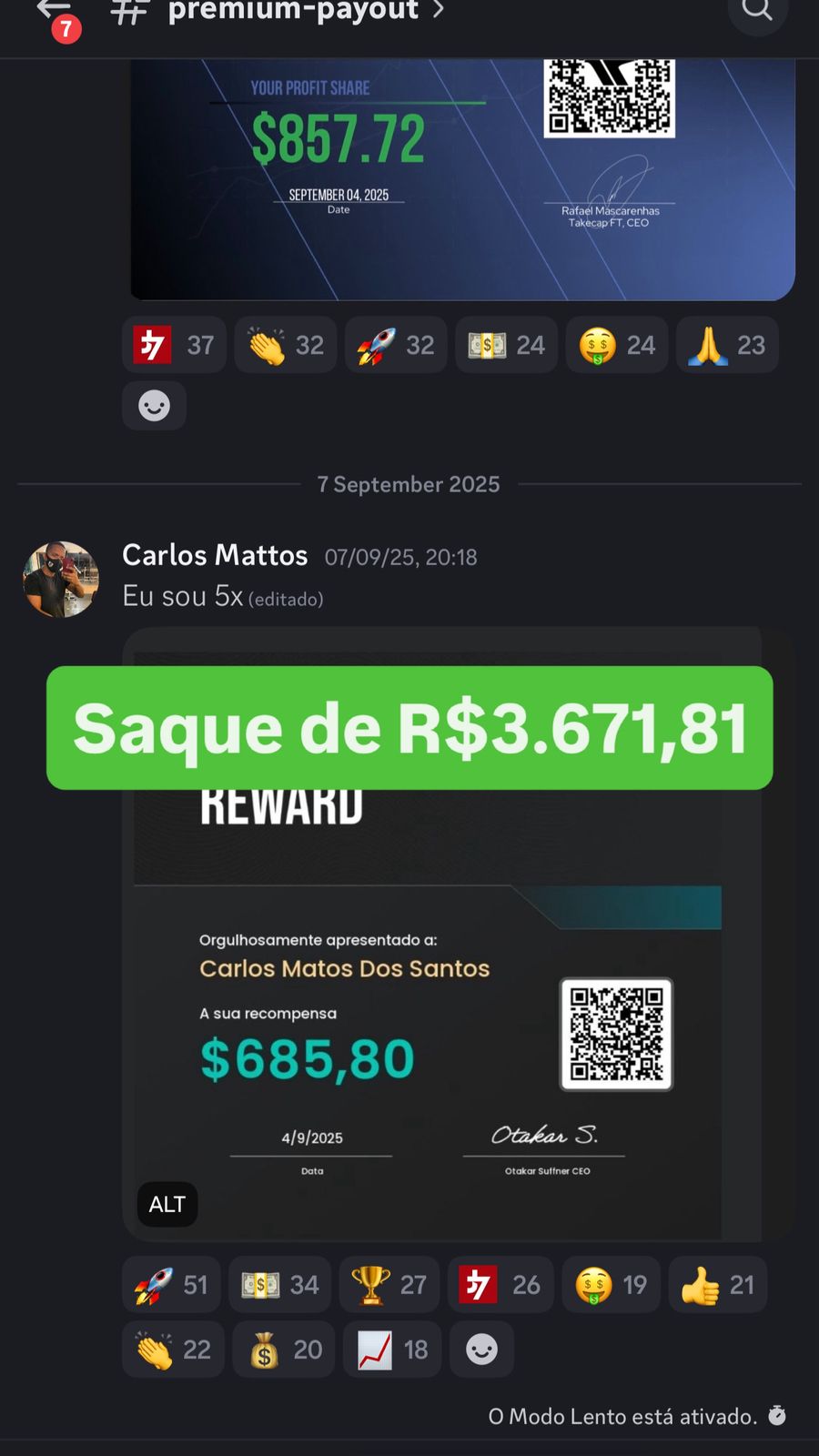The height and width of the screenshot is (1456, 819).
Task: Tap the thumbs up reaction with 21
Action: 717,1285
